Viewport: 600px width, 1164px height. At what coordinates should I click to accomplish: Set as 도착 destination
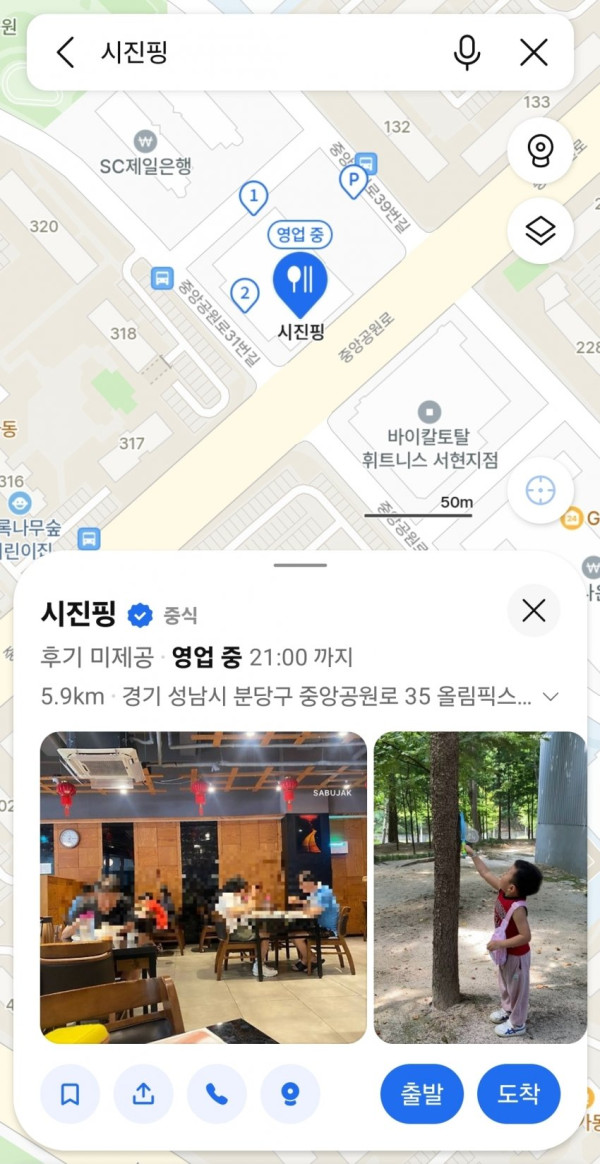pyautogui.click(x=519, y=1093)
